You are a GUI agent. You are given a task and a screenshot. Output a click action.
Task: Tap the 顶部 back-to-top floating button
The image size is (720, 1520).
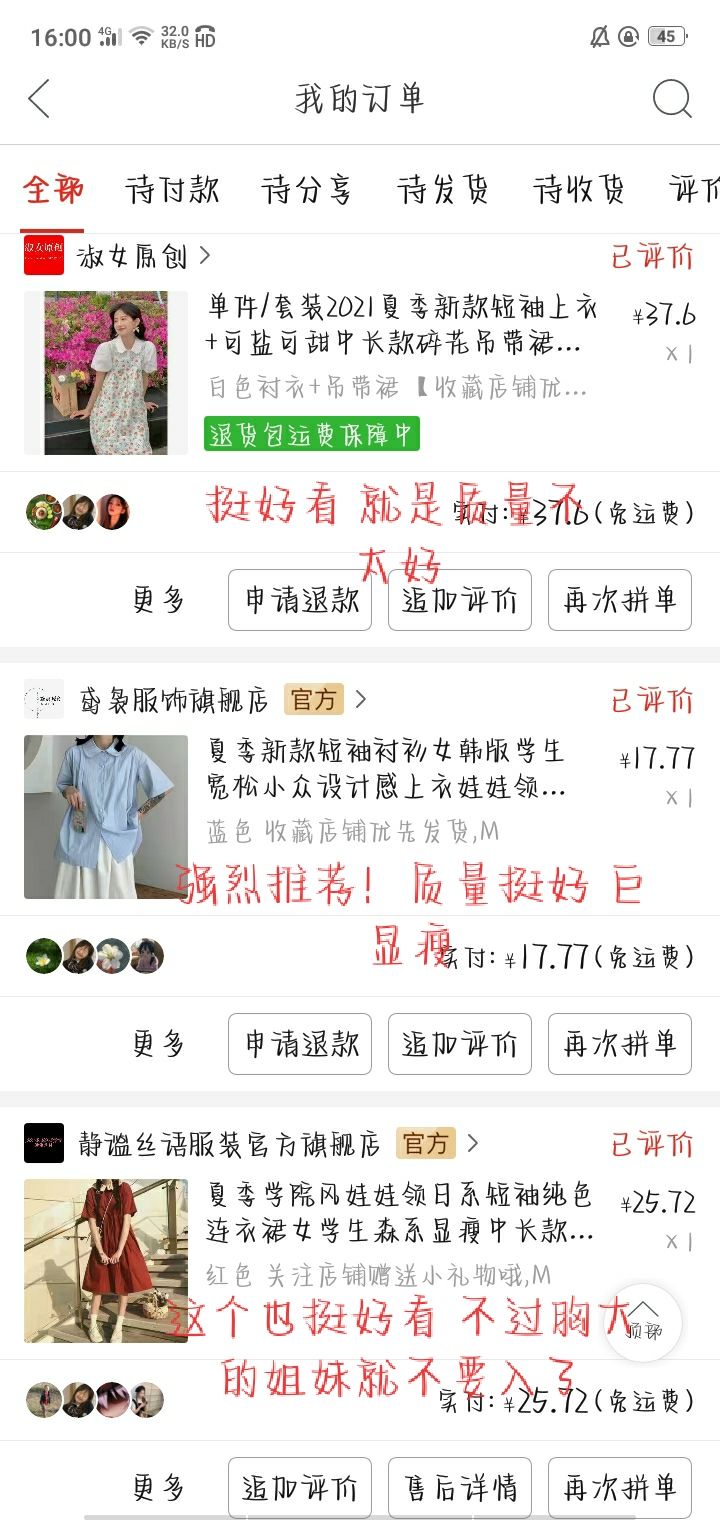point(646,1323)
